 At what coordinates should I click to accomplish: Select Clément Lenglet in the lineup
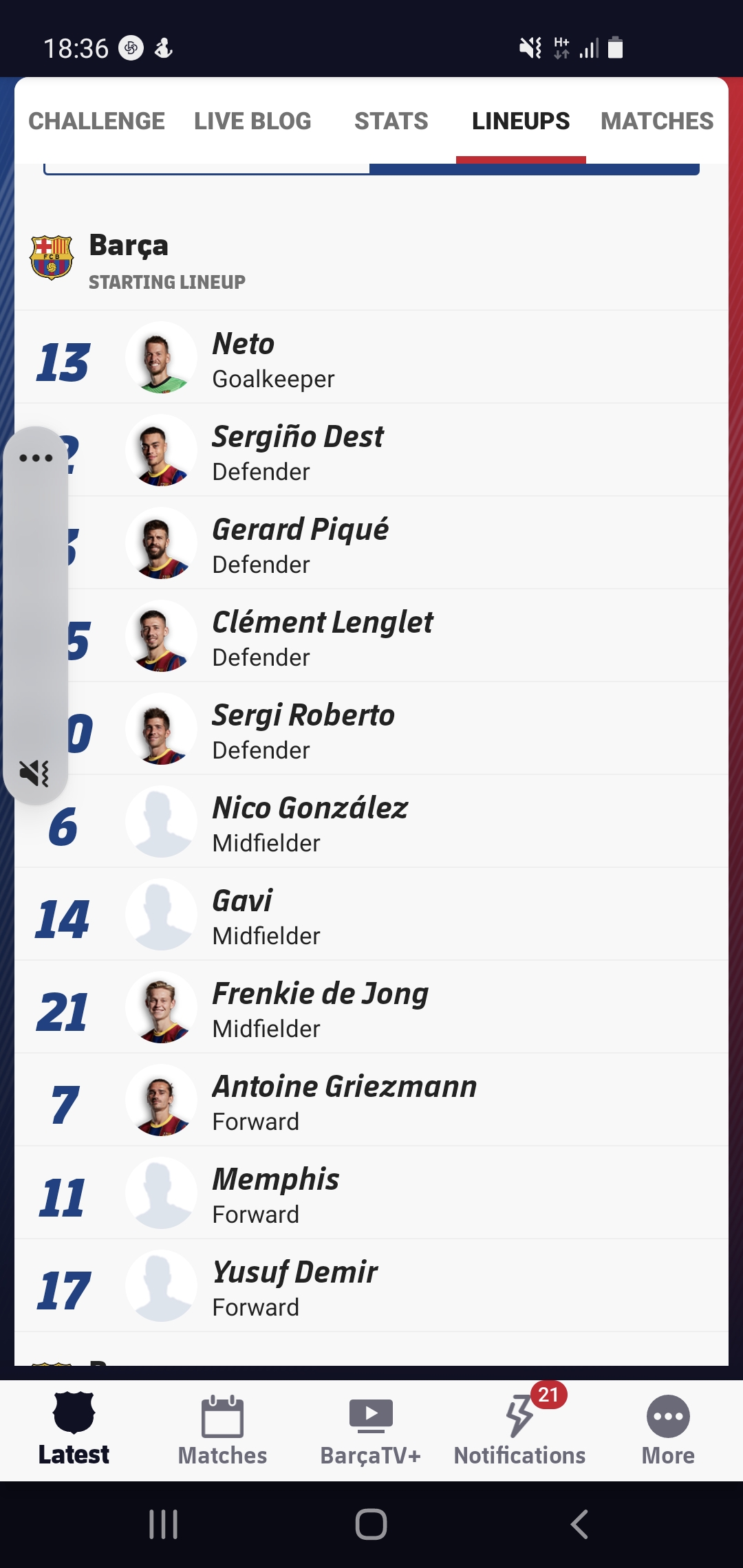[371, 636]
